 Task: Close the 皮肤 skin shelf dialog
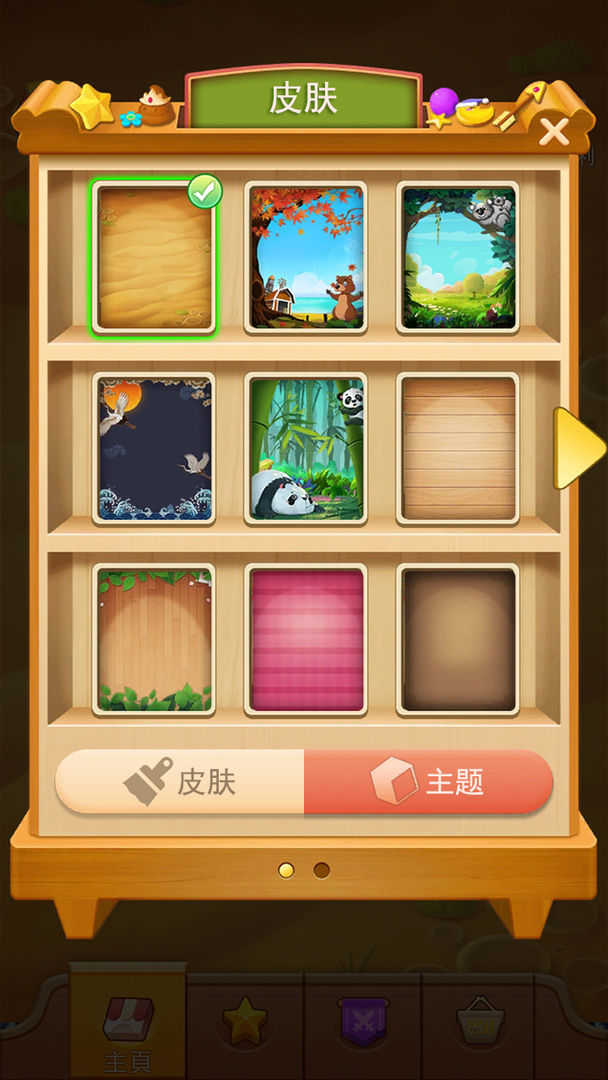(x=553, y=131)
